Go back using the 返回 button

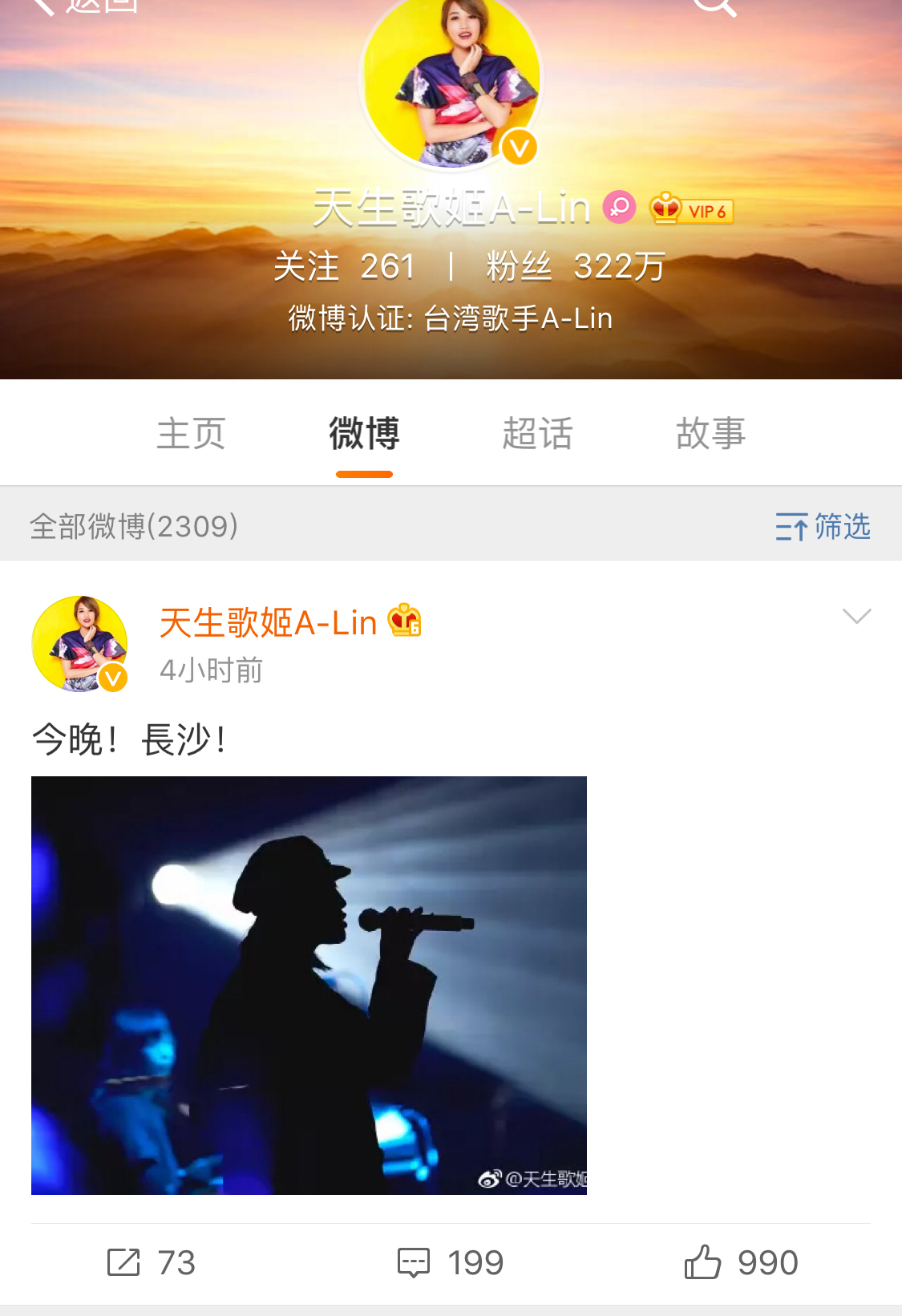[x=84, y=6]
